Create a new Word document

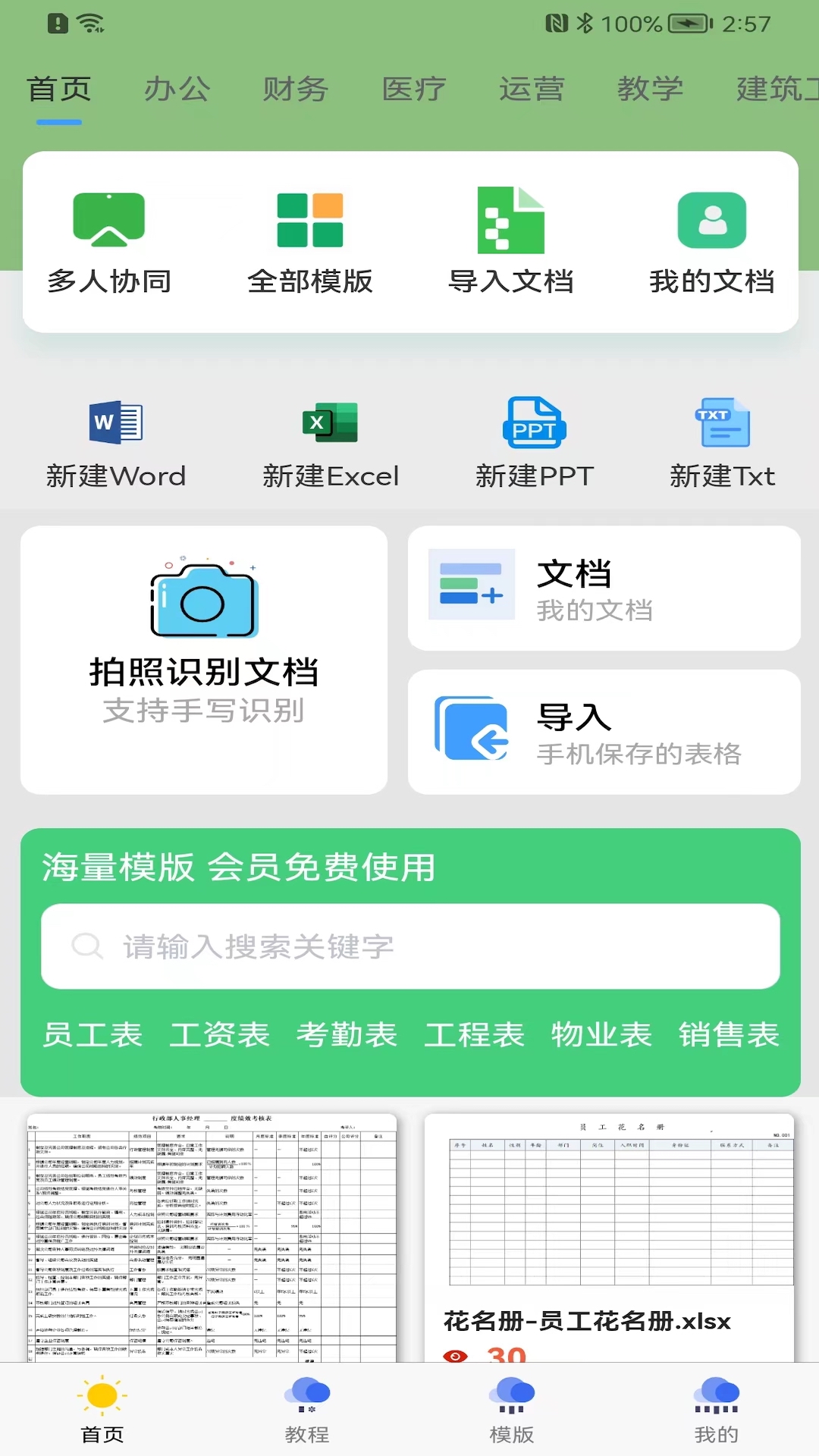[x=116, y=444]
